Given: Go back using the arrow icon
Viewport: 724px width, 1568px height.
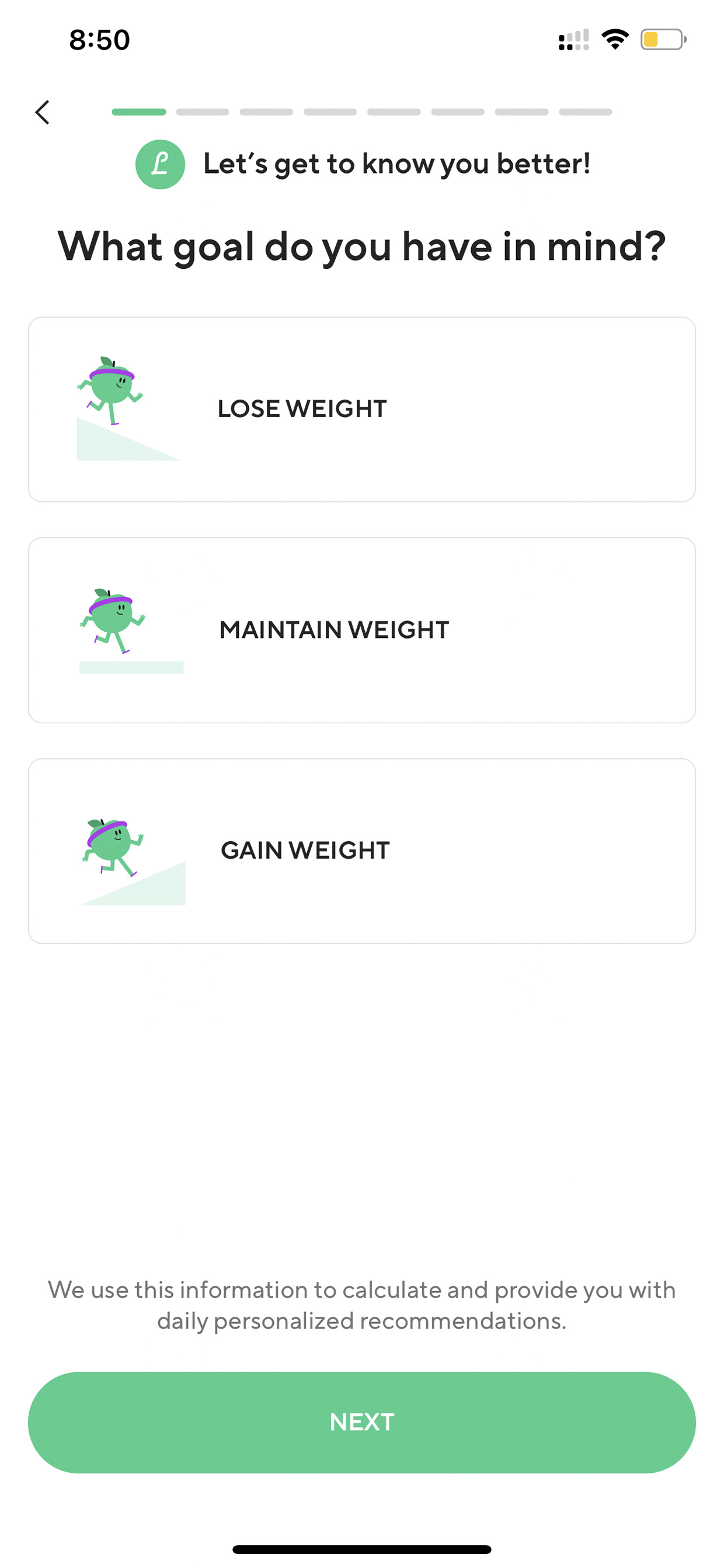Looking at the screenshot, I should [x=42, y=113].
